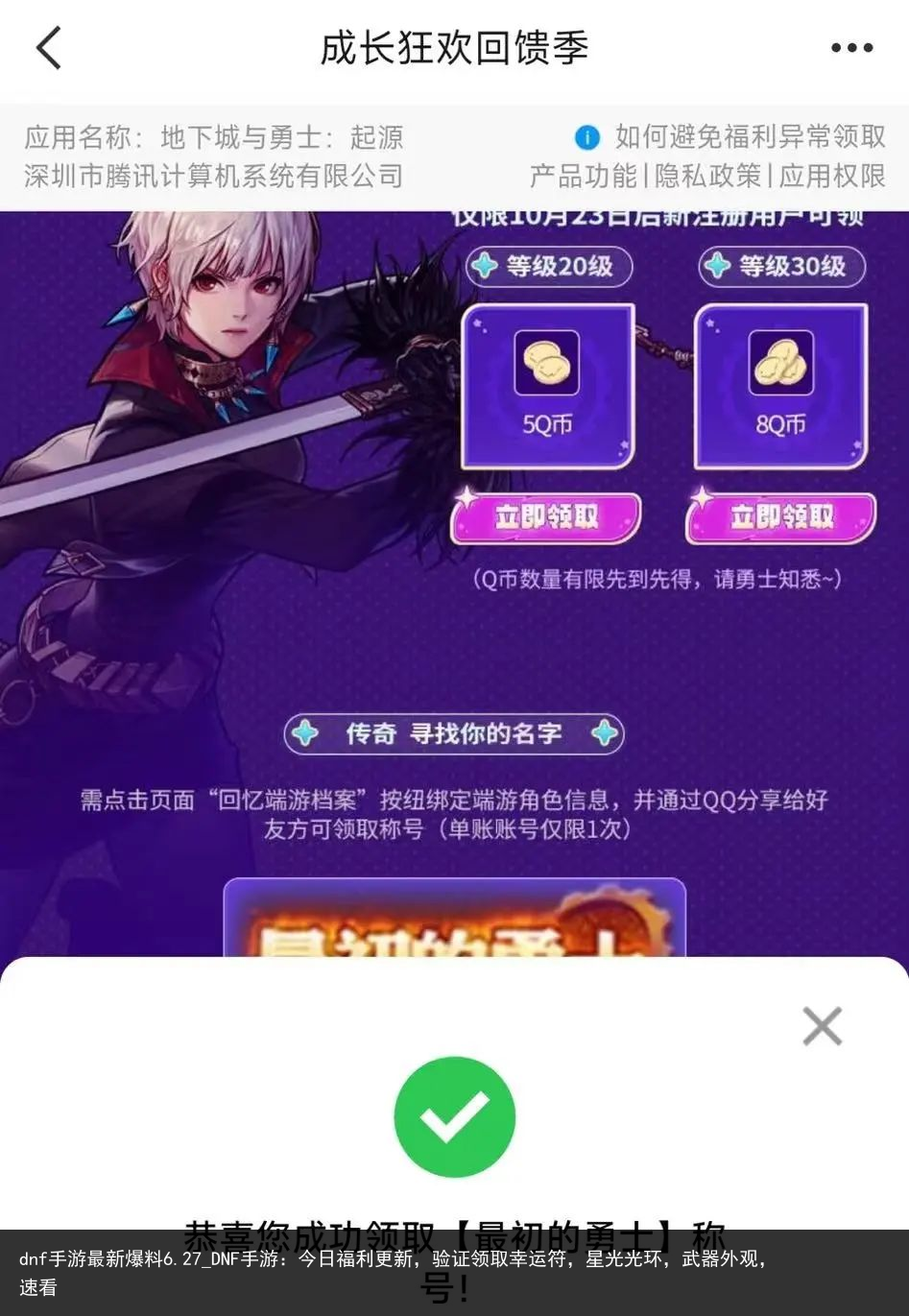The image size is (909, 1316).
Task: Open the 产品功能 link
Action: click(x=583, y=176)
